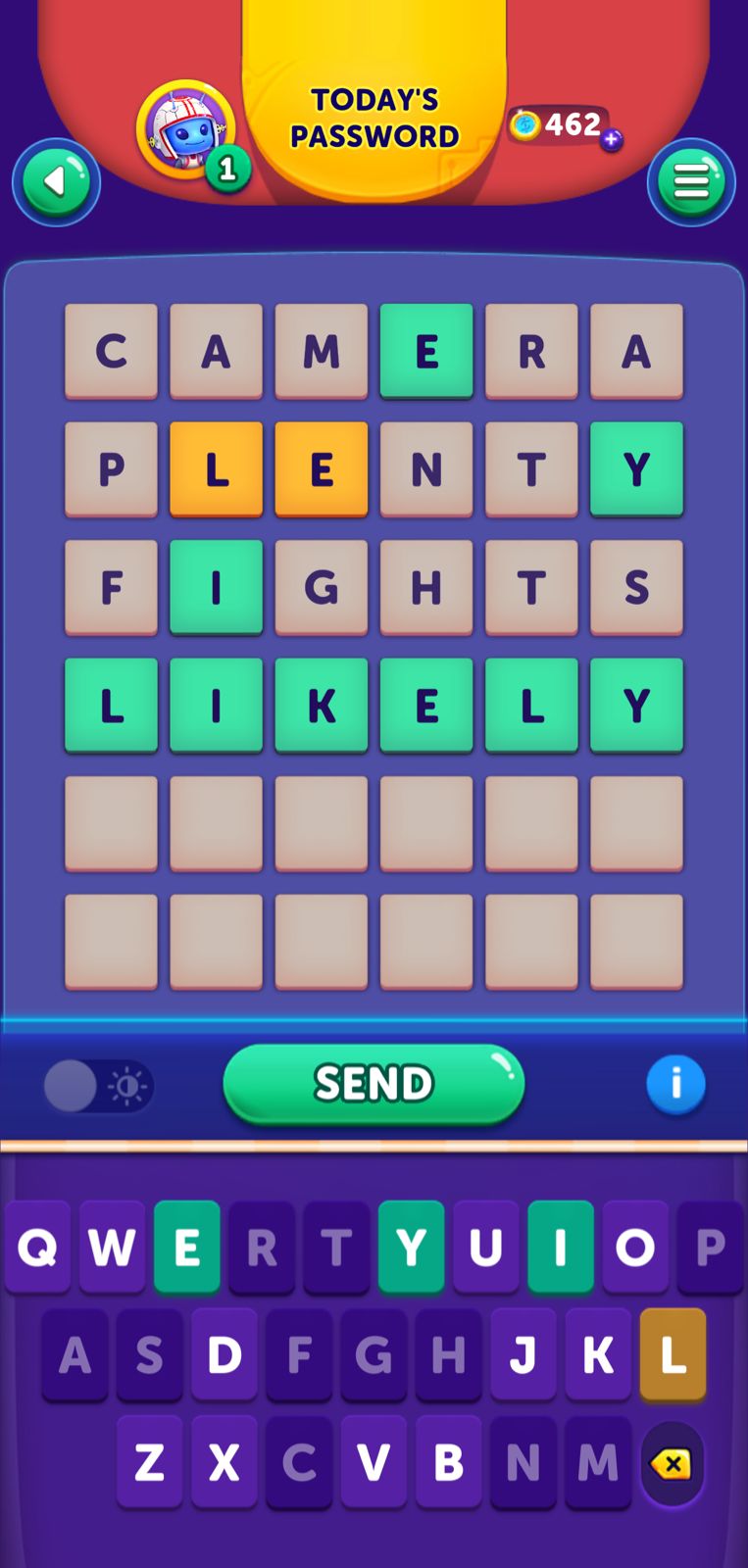Type the letter D key

click(224, 1355)
